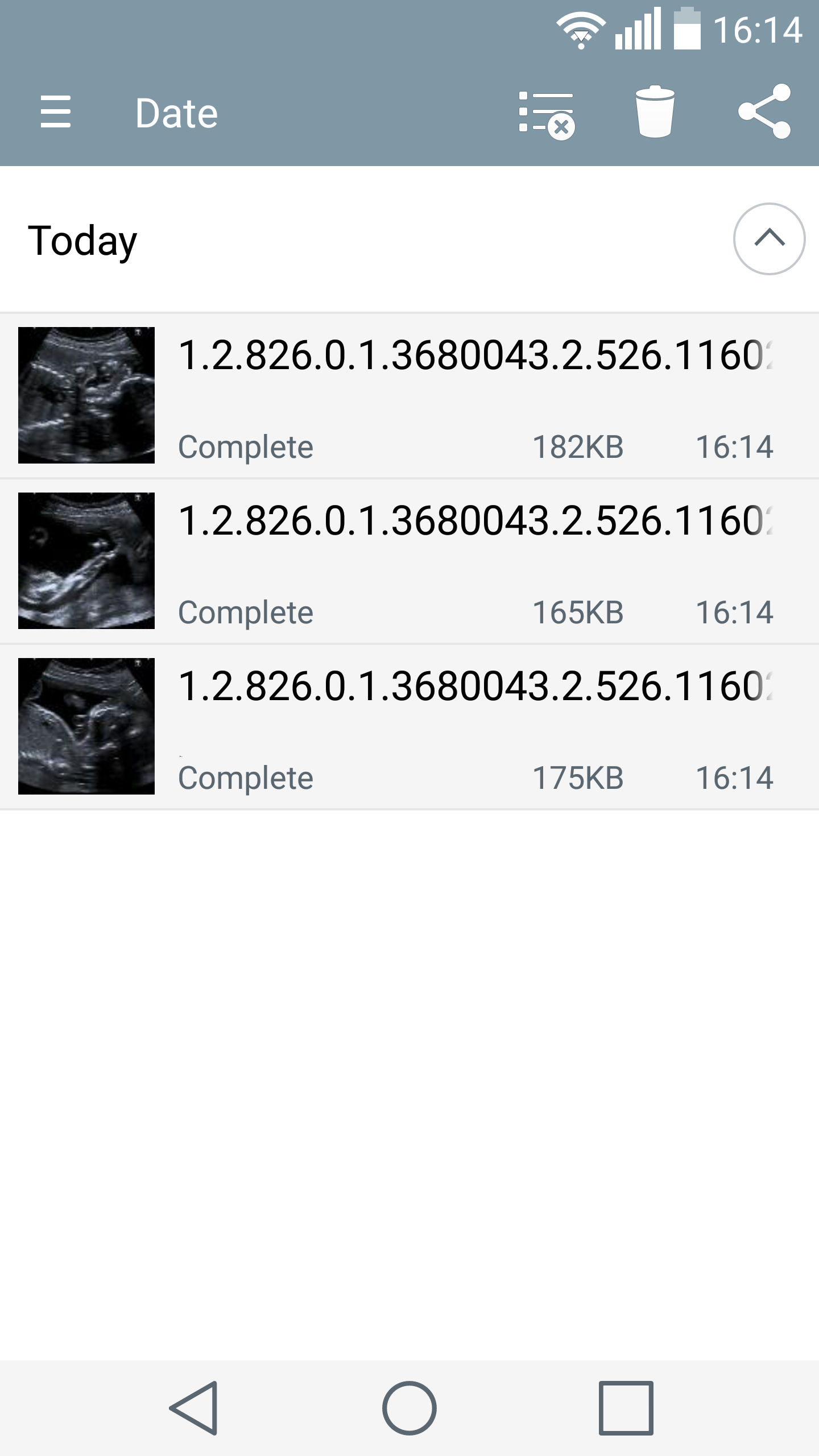This screenshot has height=1456, width=819.
Task: Collapse the Today section
Action: [x=769, y=239]
